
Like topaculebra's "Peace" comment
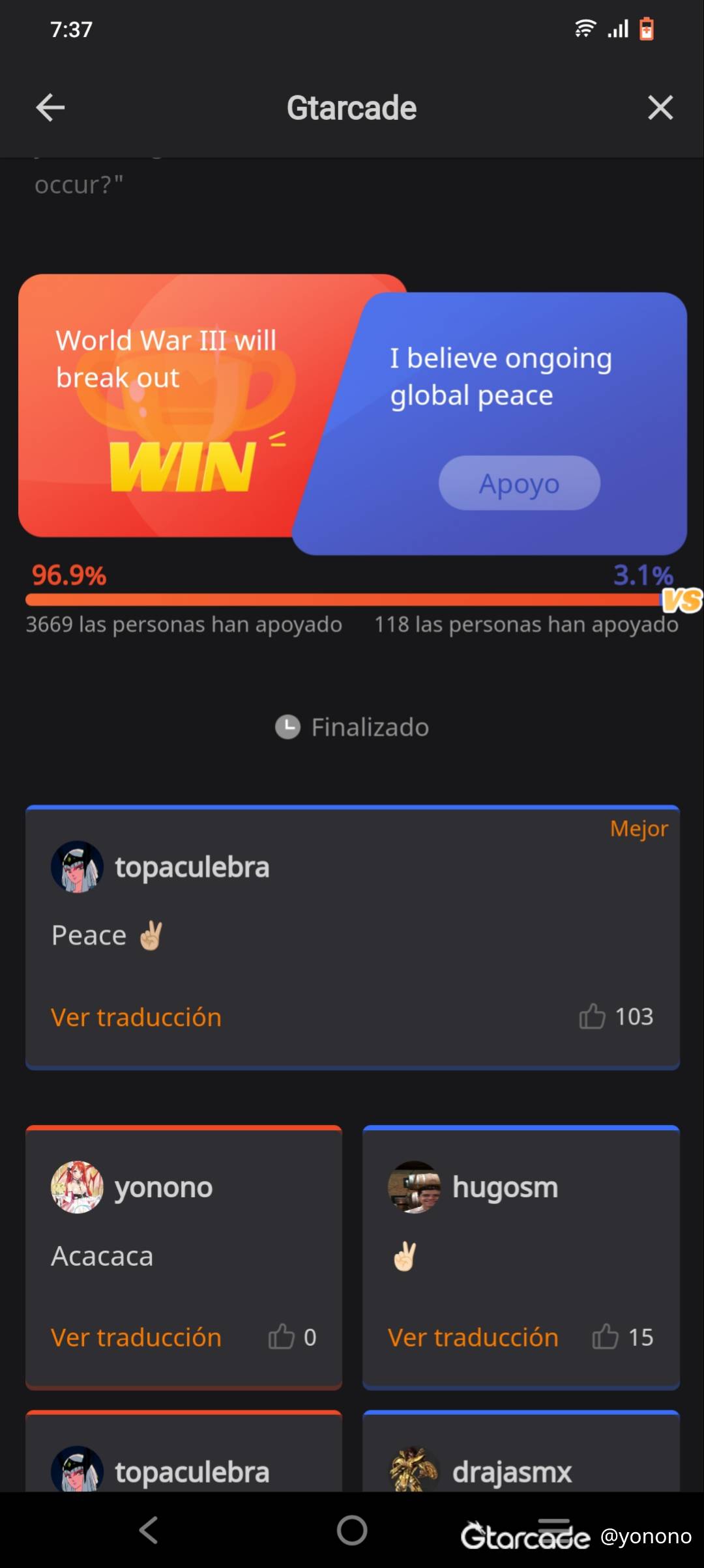pyautogui.click(x=593, y=1016)
